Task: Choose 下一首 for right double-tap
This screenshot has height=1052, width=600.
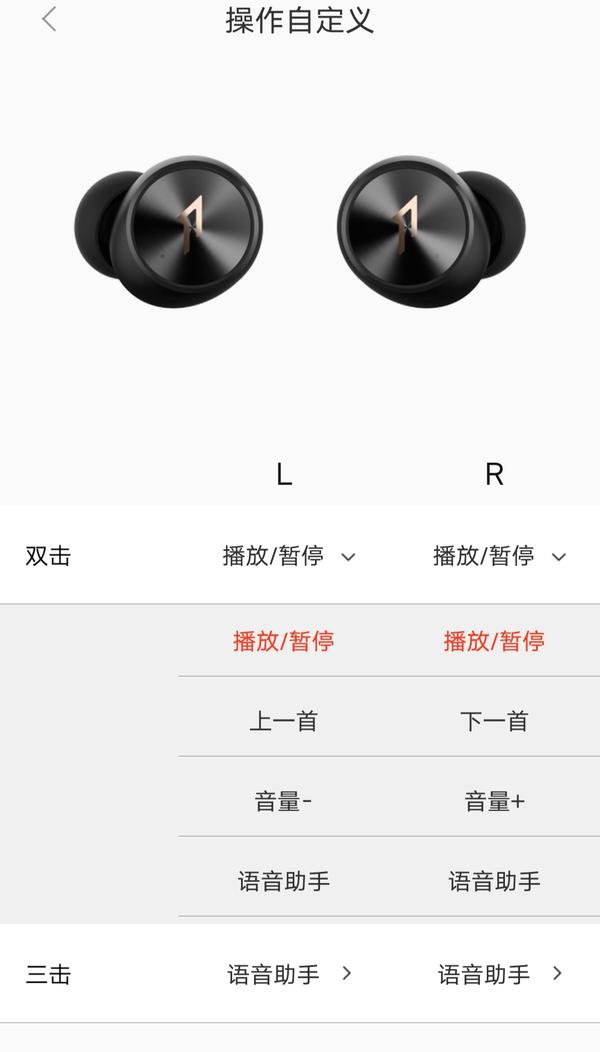Action: click(x=495, y=721)
